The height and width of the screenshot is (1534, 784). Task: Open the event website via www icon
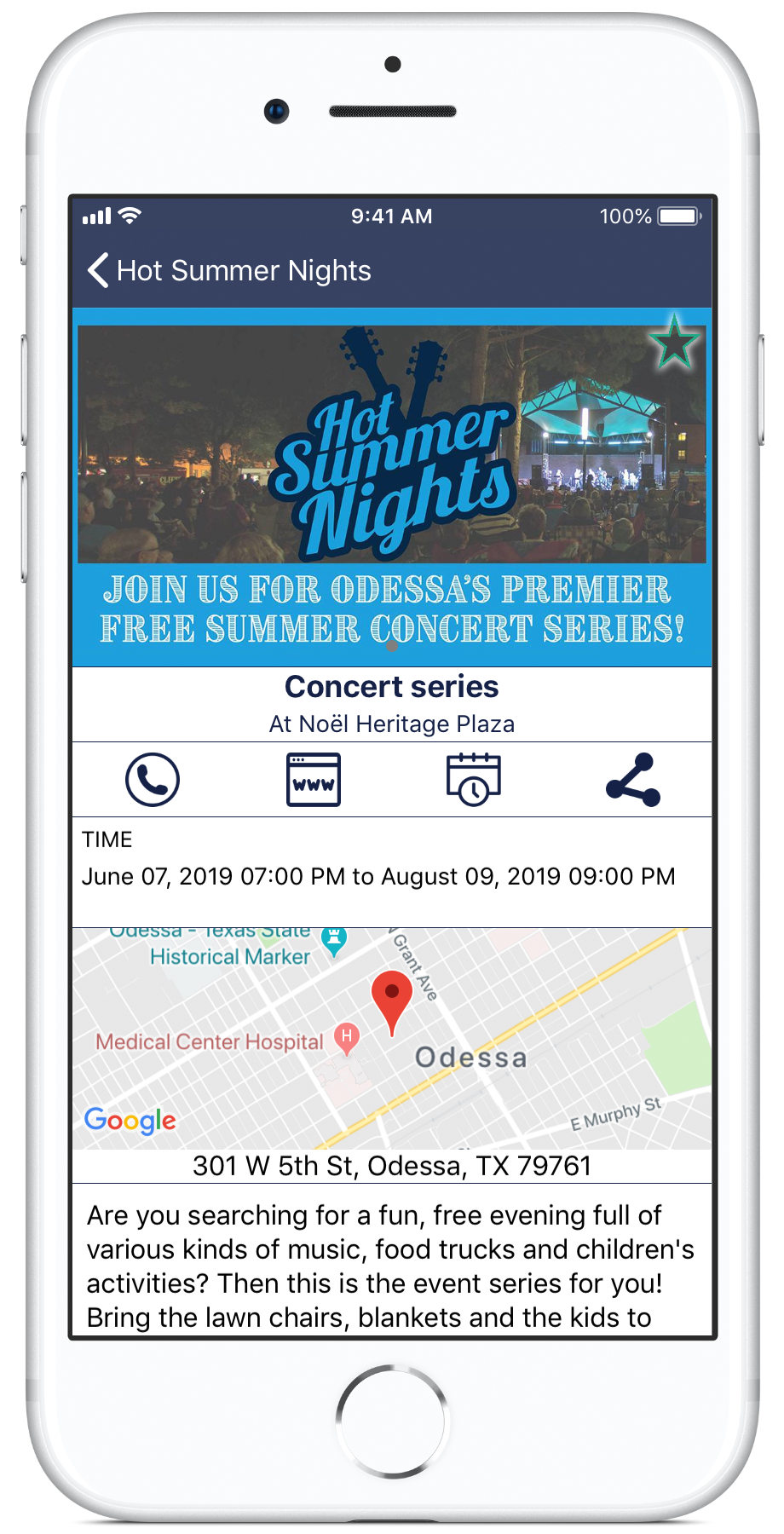(x=313, y=780)
